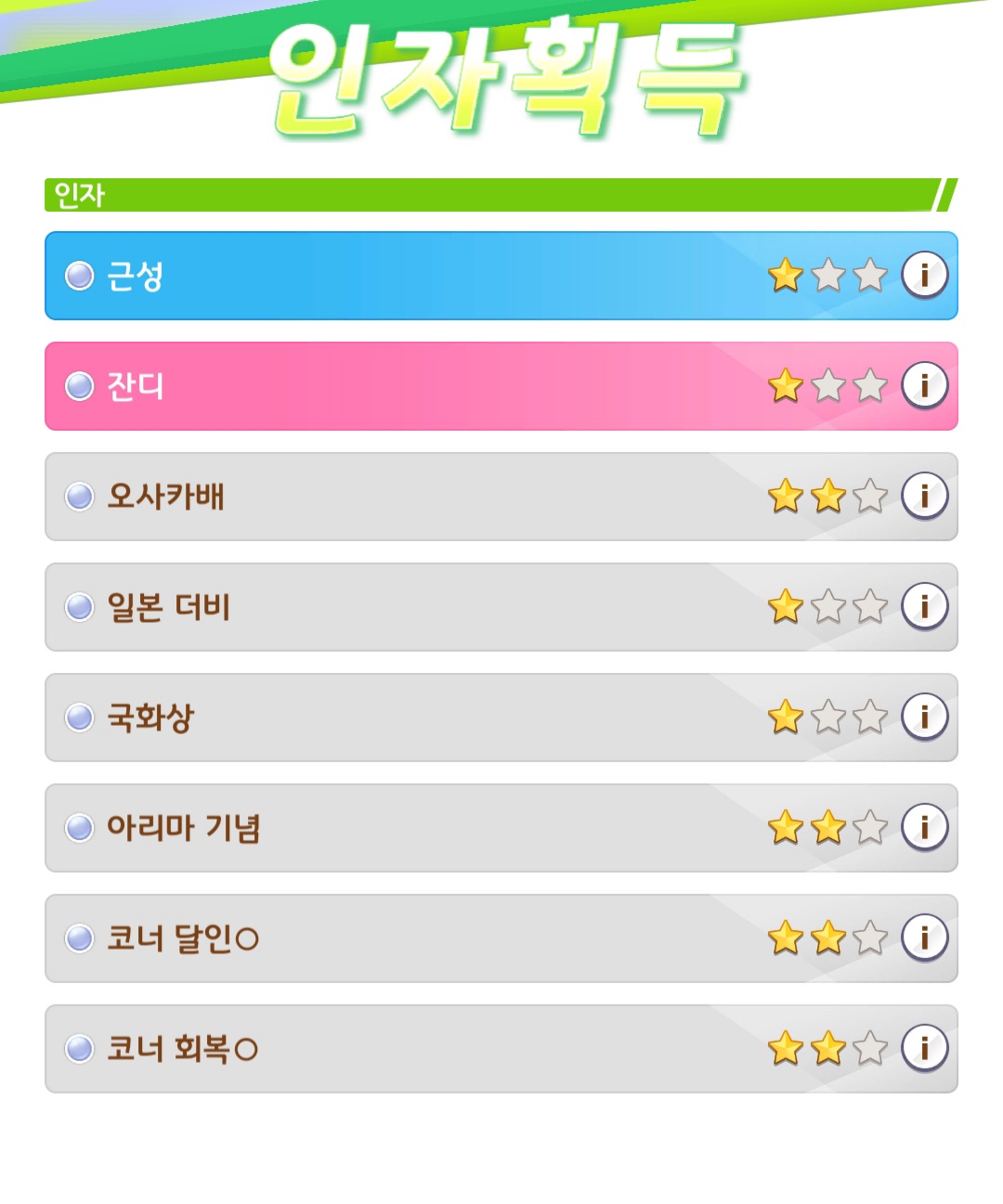Show info for 코너 달인○ skill

point(924,938)
